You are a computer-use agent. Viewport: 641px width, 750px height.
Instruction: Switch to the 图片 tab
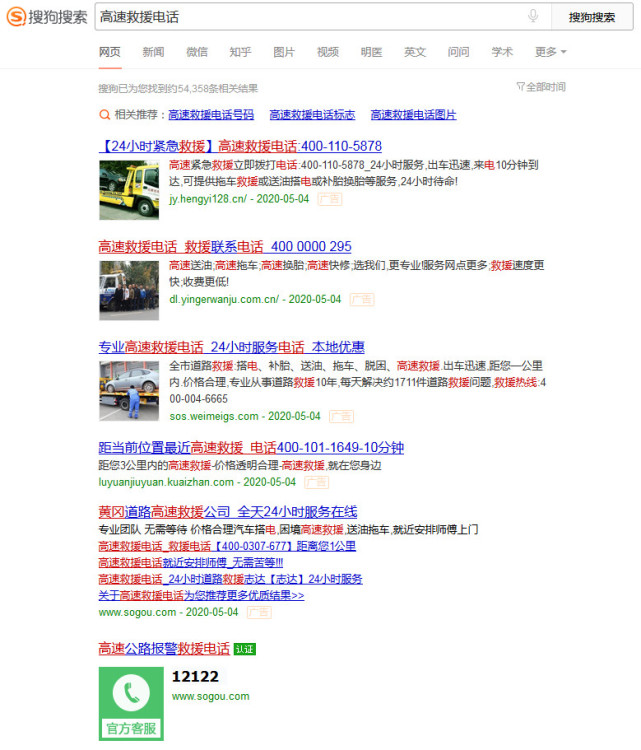coord(284,52)
